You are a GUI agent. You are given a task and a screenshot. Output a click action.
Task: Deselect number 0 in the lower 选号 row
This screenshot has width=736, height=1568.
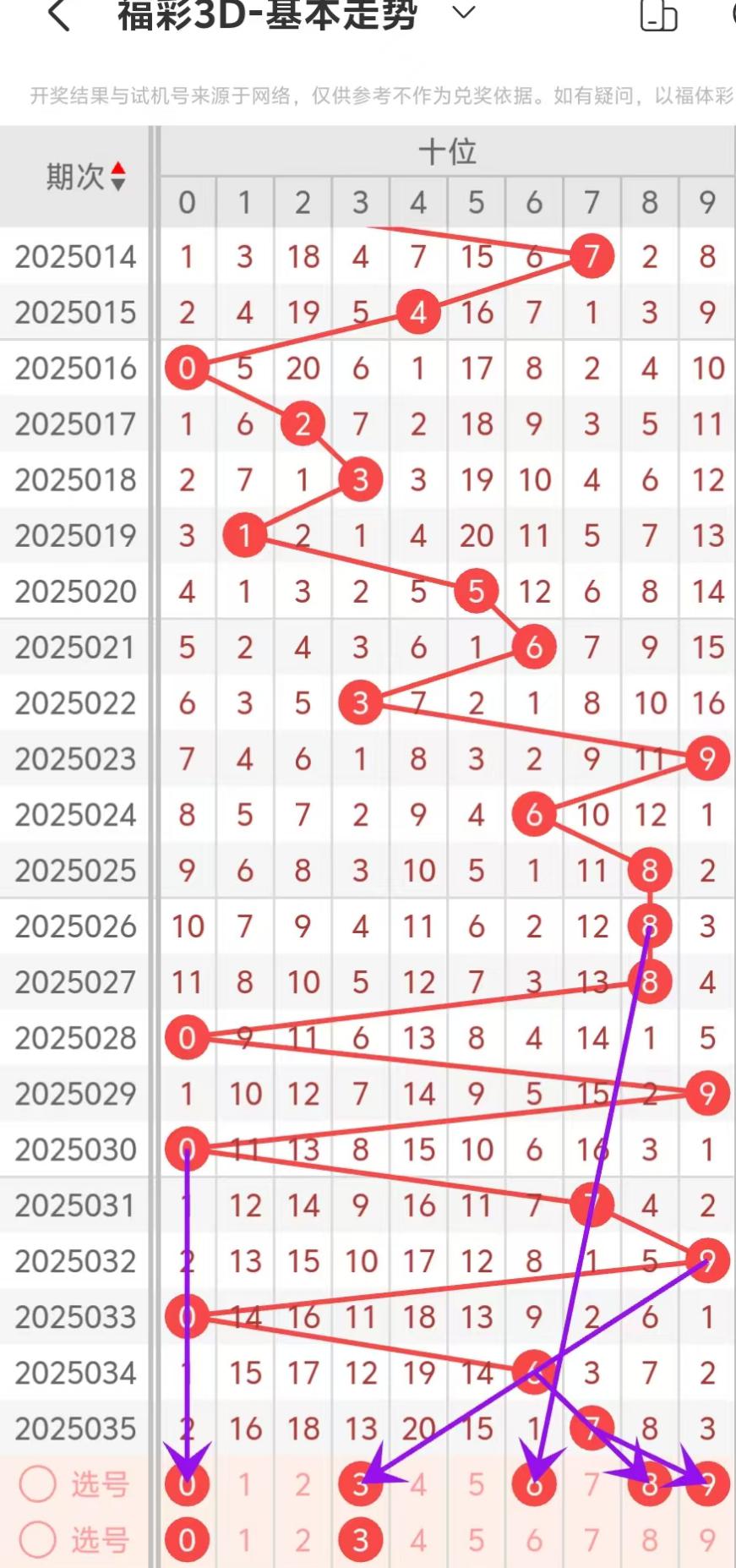coord(187,1539)
